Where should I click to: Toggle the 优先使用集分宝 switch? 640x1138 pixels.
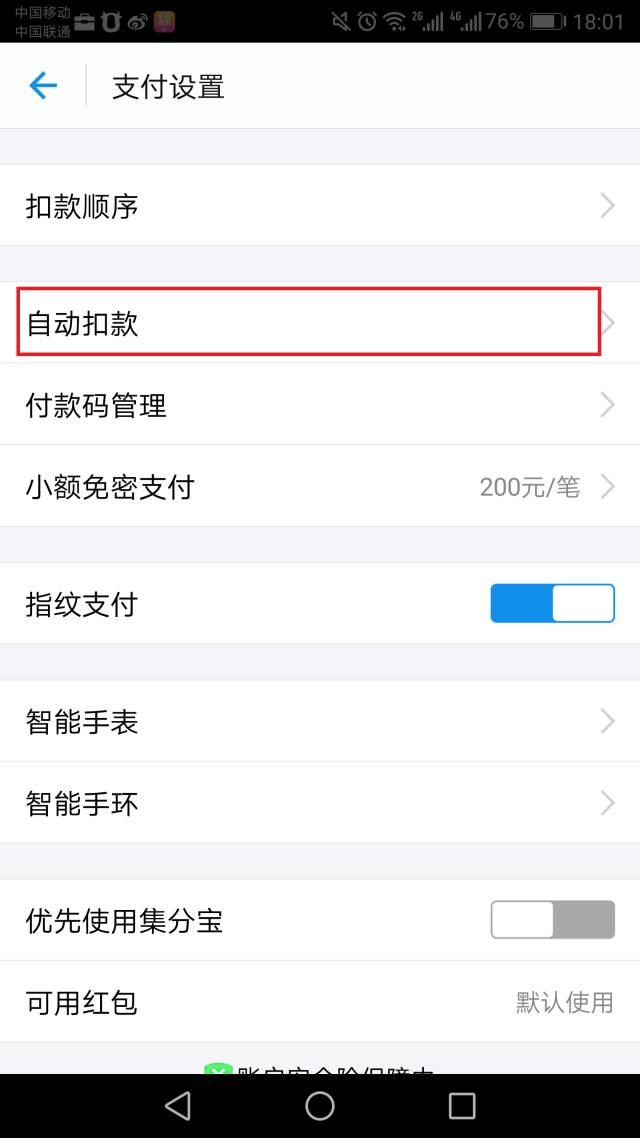(x=552, y=920)
